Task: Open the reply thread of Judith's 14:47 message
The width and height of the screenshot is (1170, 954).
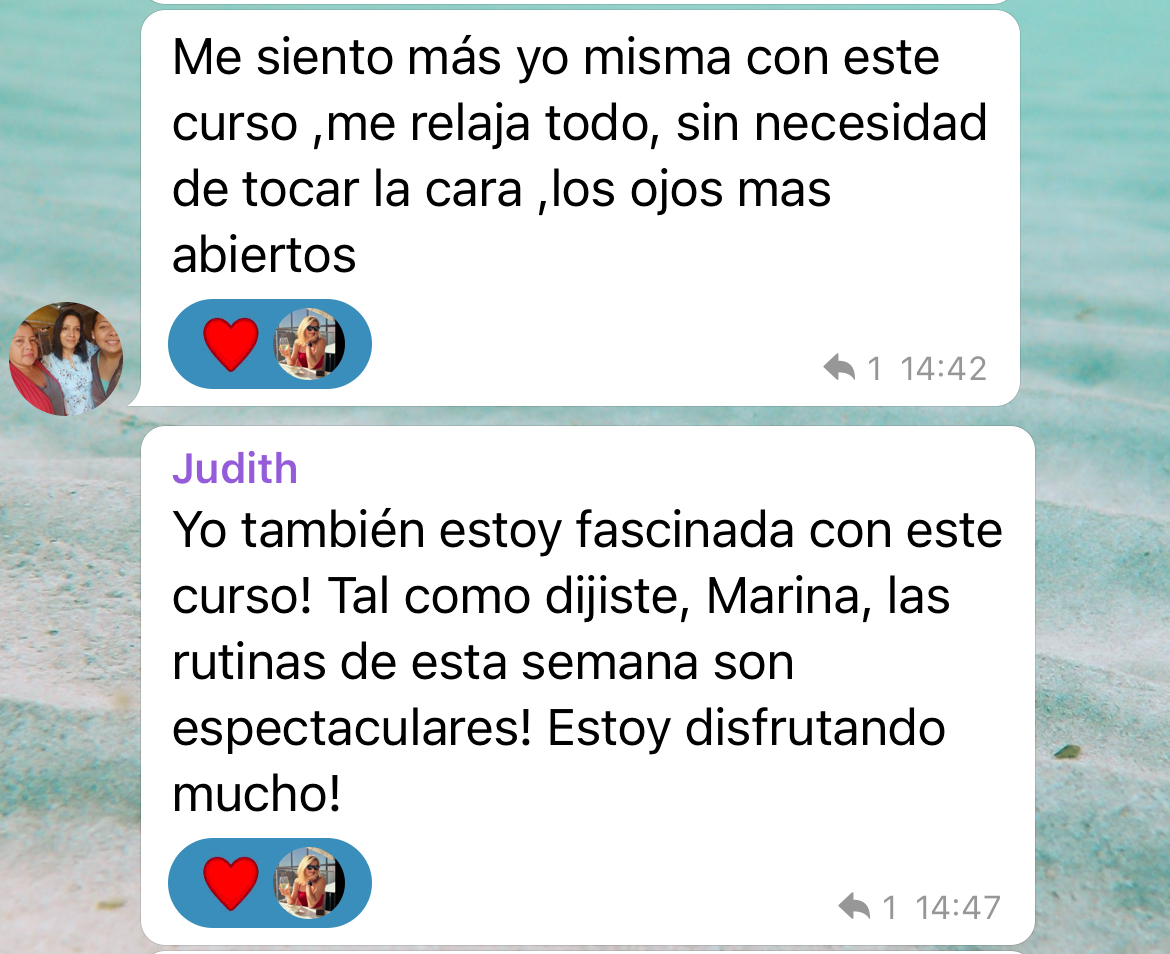Action: (867, 907)
